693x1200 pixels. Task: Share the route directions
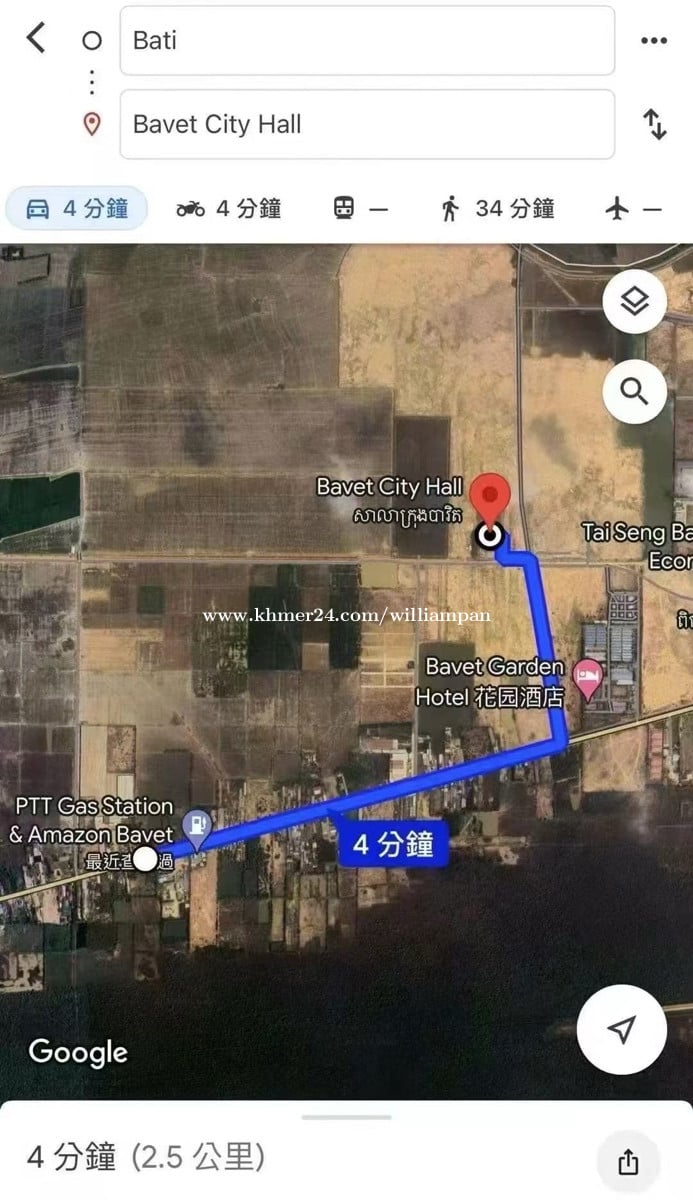pyautogui.click(x=627, y=1161)
